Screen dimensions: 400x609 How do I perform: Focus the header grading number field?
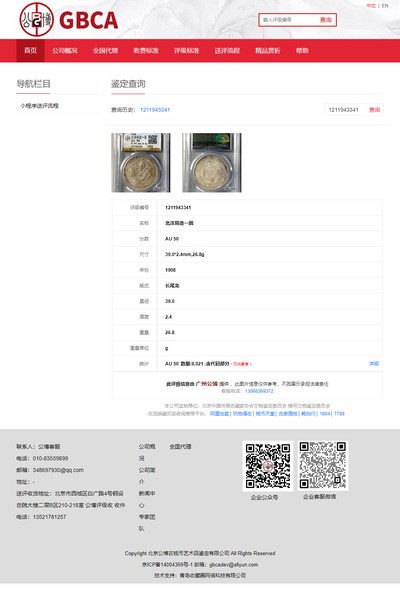click(x=289, y=20)
